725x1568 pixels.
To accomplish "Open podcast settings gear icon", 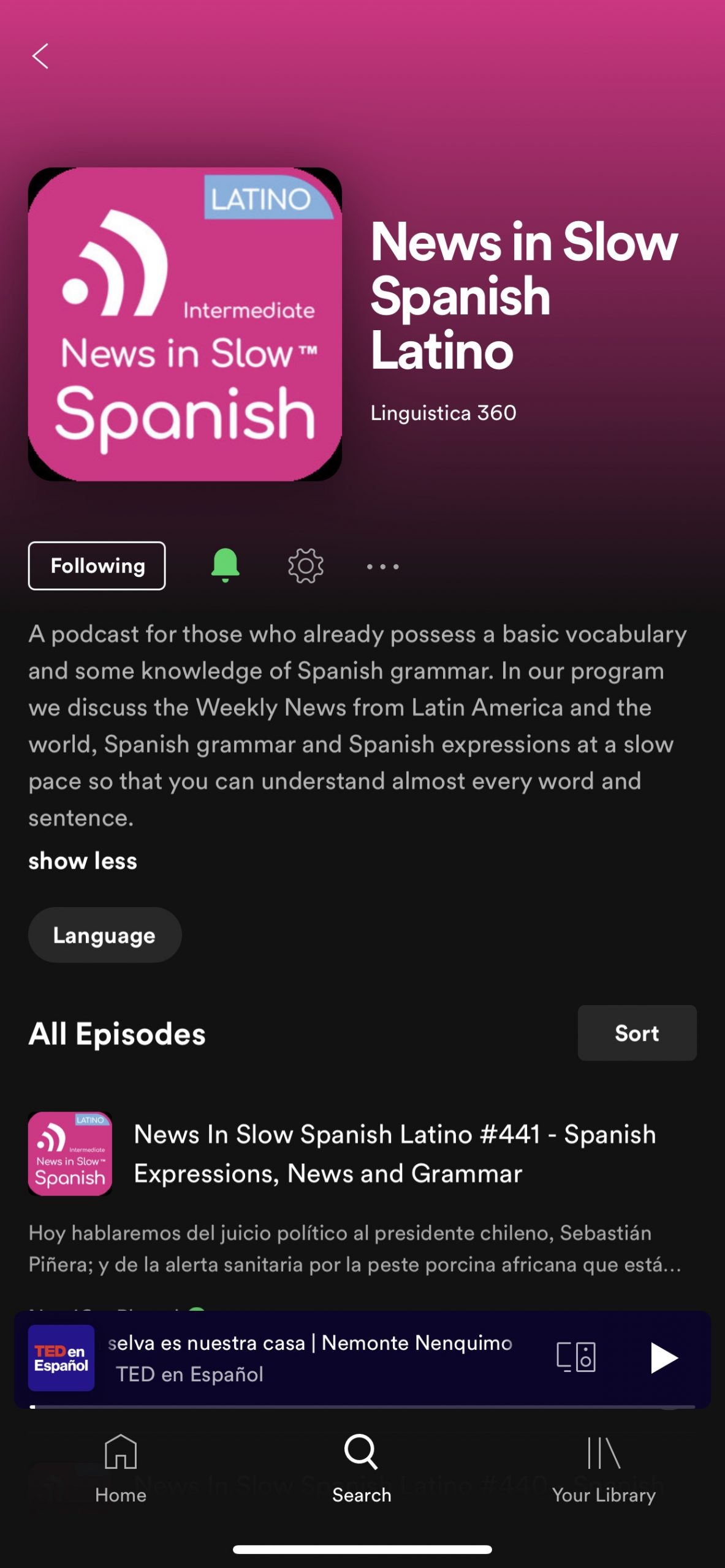I will pos(305,565).
